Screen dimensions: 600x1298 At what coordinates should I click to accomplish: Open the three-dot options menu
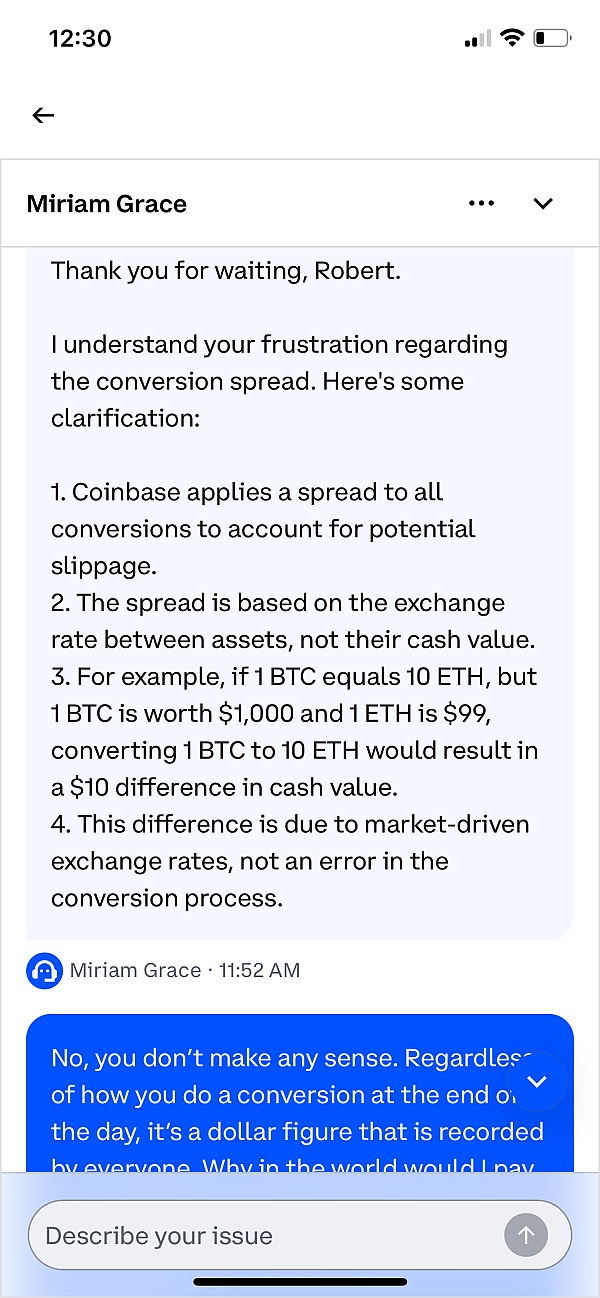click(481, 203)
